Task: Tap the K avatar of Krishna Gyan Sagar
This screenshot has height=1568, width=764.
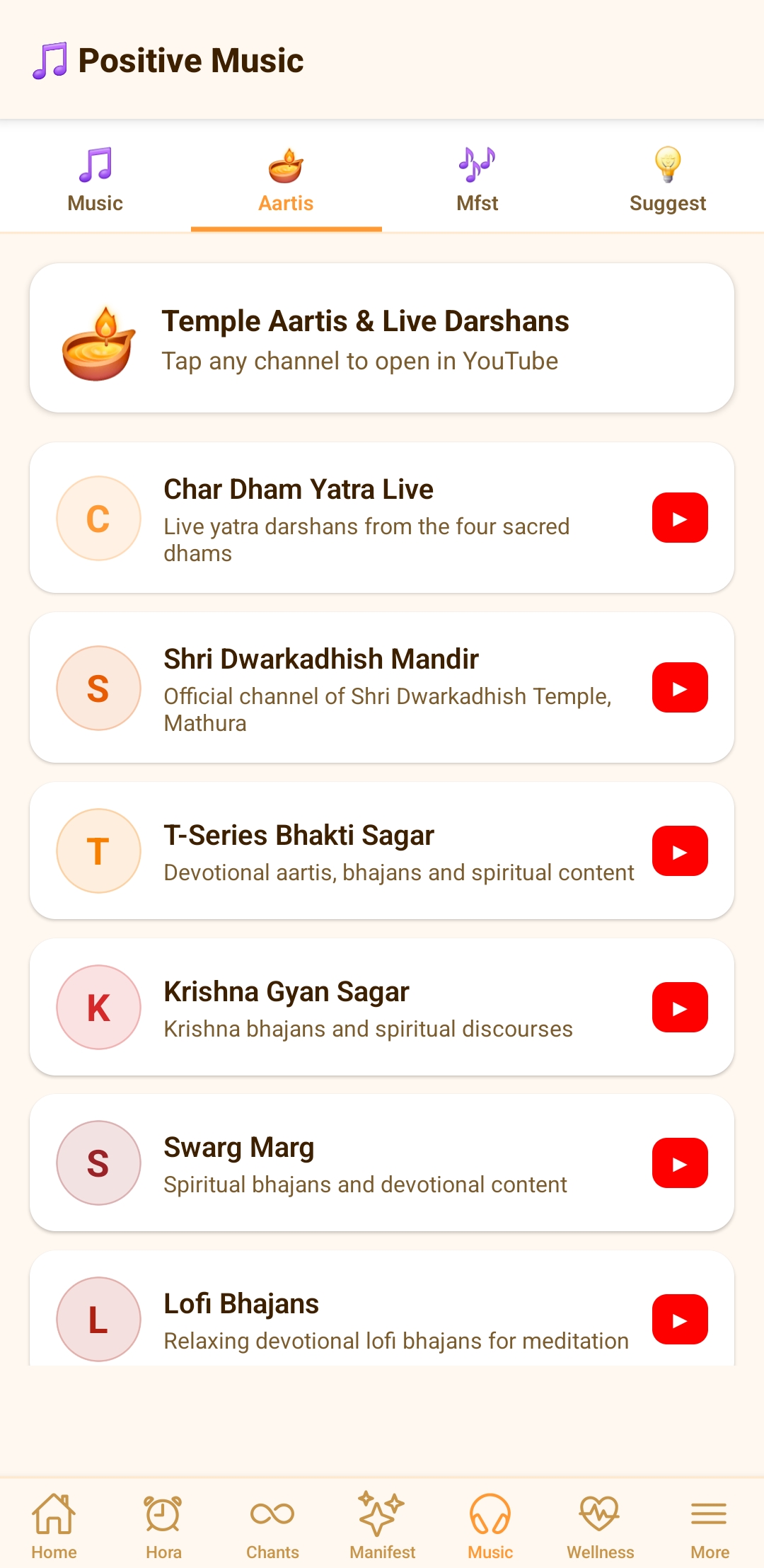Action: 98,1007
